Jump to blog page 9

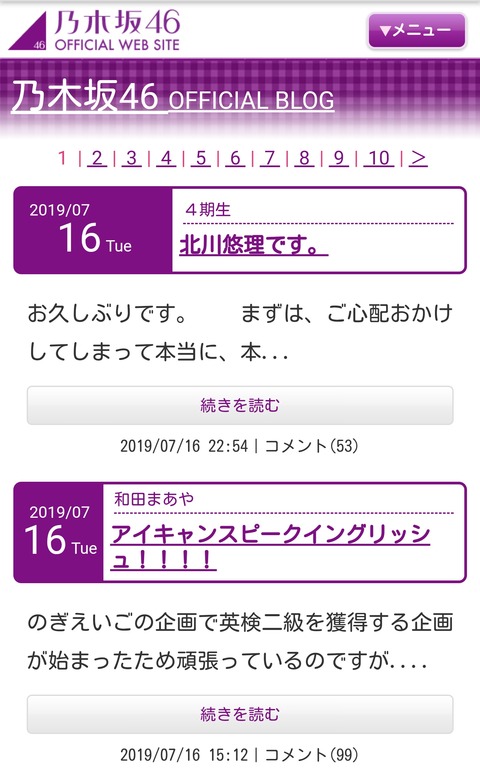click(x=338, y=158)
